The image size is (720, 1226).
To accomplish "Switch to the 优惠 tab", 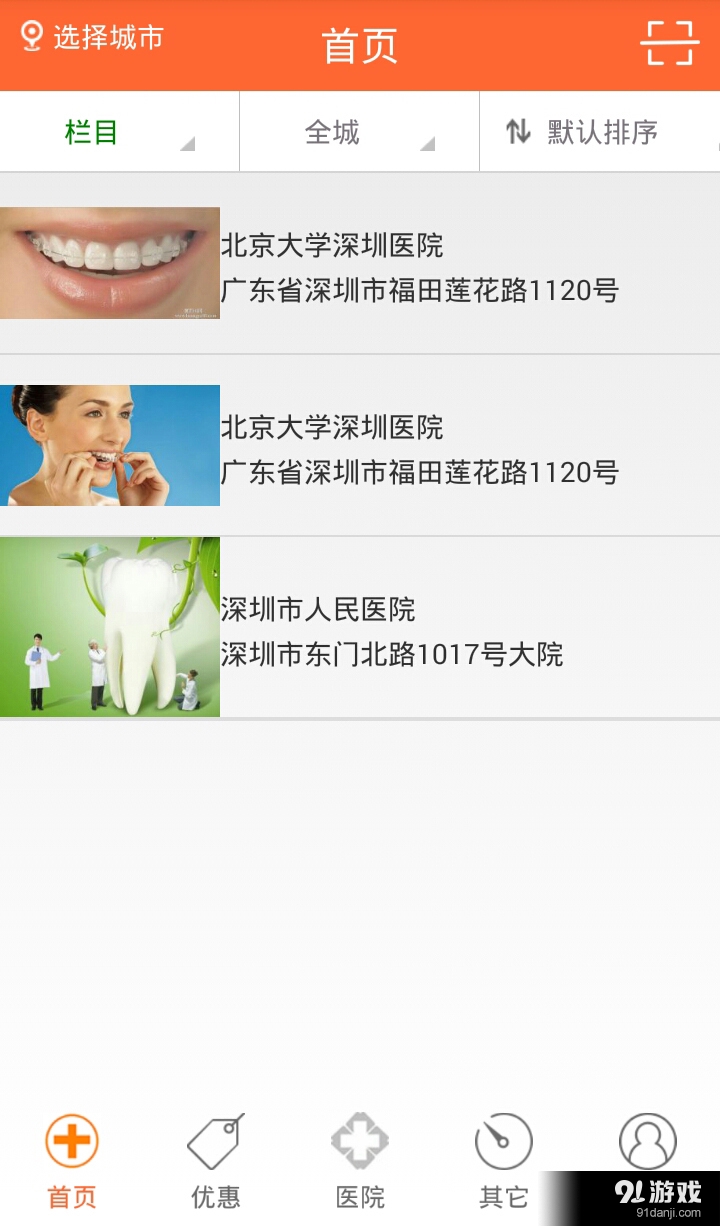I will (x=215, y=1160).
